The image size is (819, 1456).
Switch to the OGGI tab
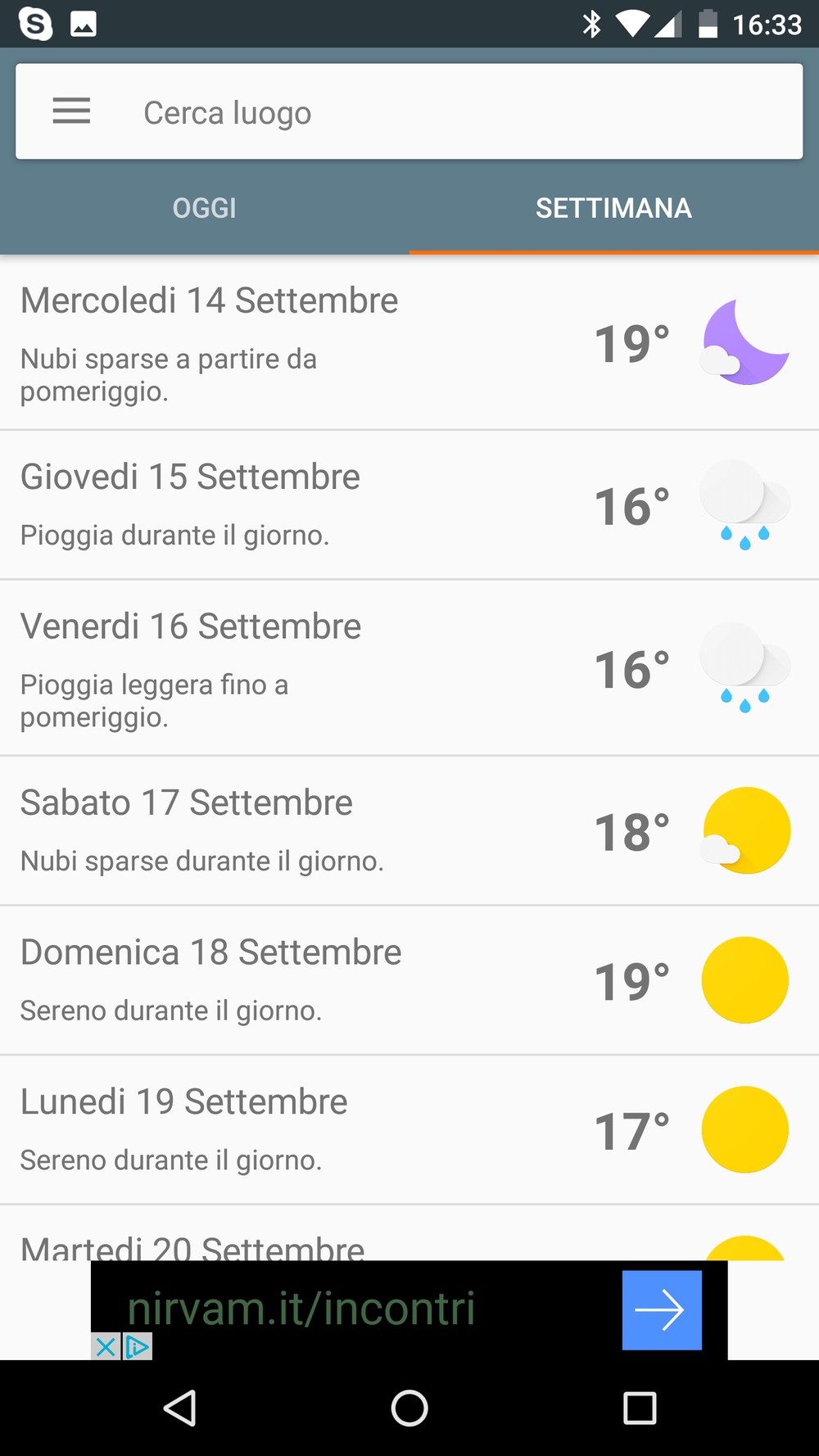(x=205, y=208)
